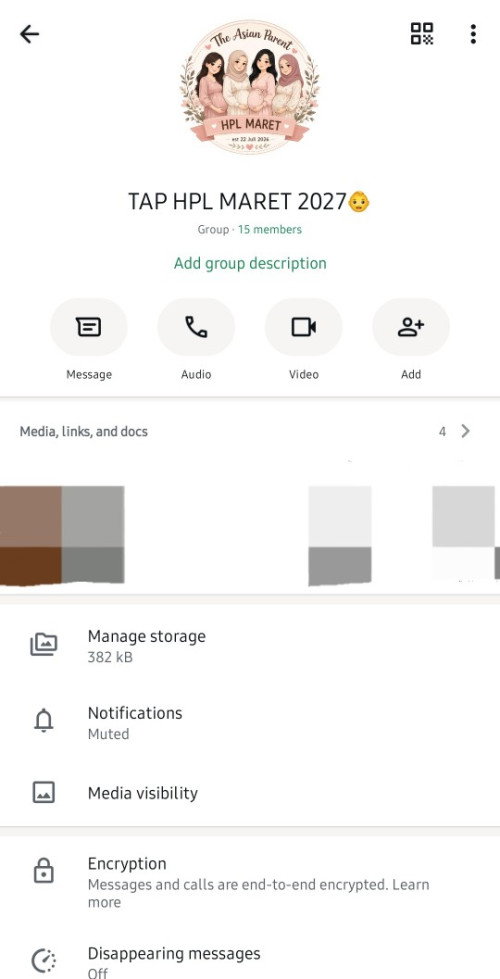The width and height of the screenshot is (500, 979).
Task: Open Media visibility setting
Action: click(x=250, y=793)
